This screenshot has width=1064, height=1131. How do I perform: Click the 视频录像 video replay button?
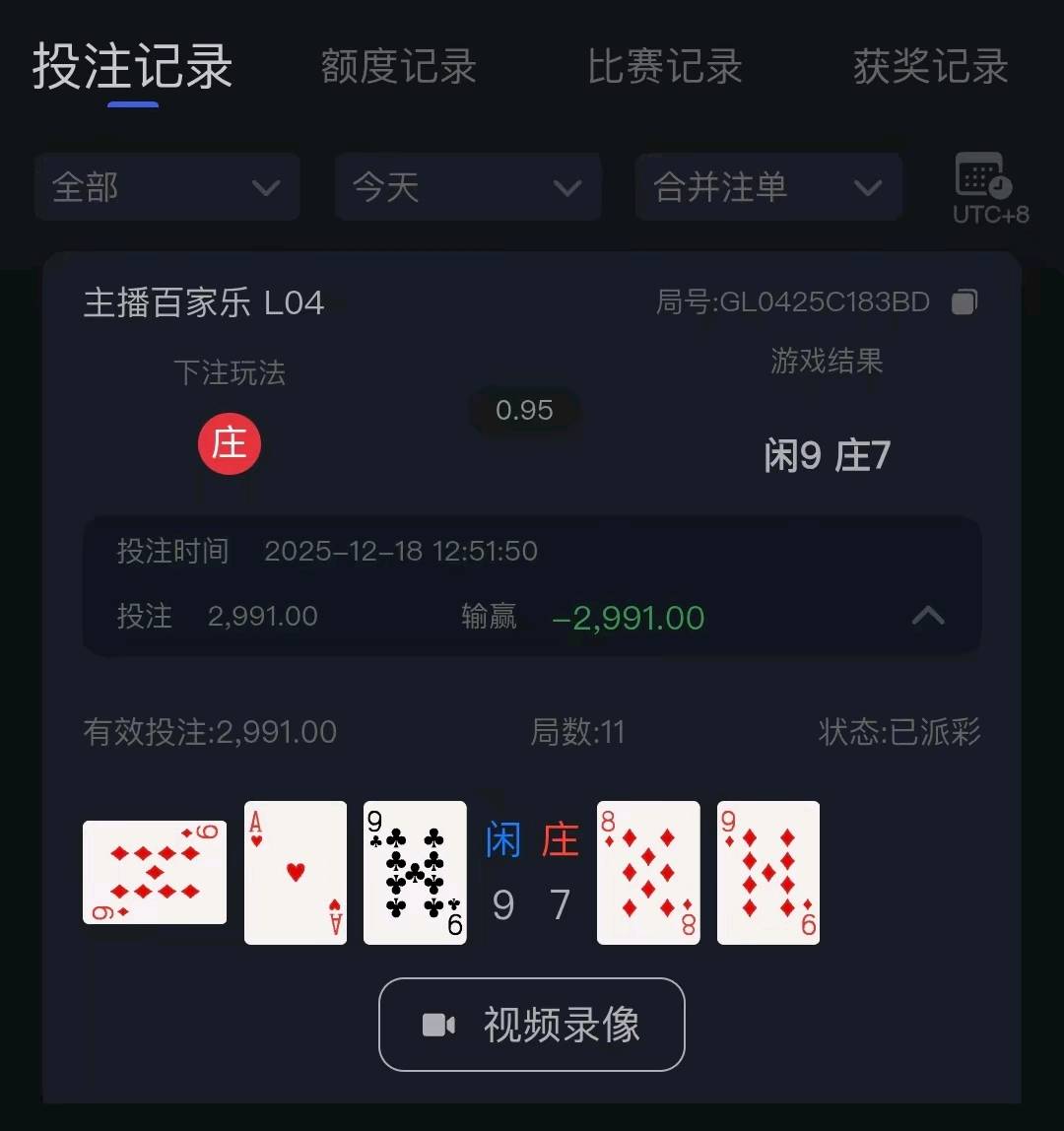point(531,1025)
